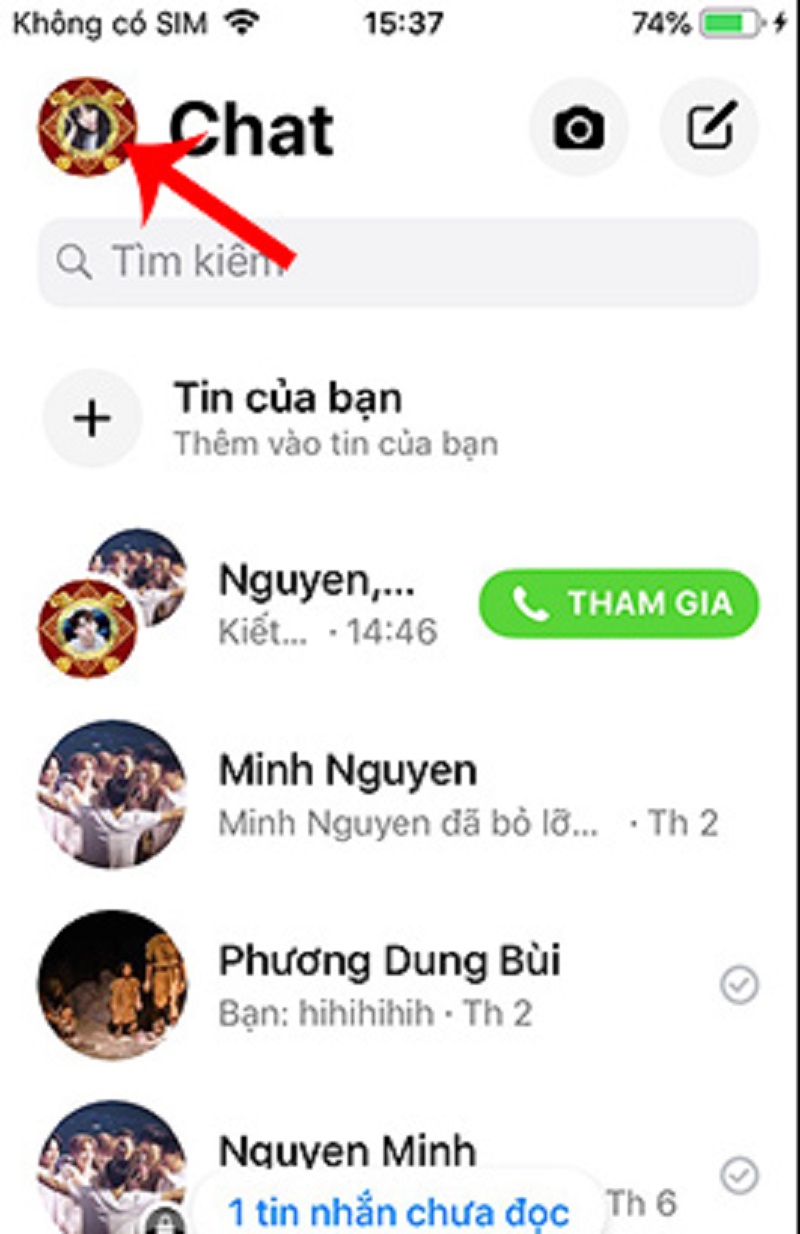
Task: Open the camera
Action: (x=579, y=128)
